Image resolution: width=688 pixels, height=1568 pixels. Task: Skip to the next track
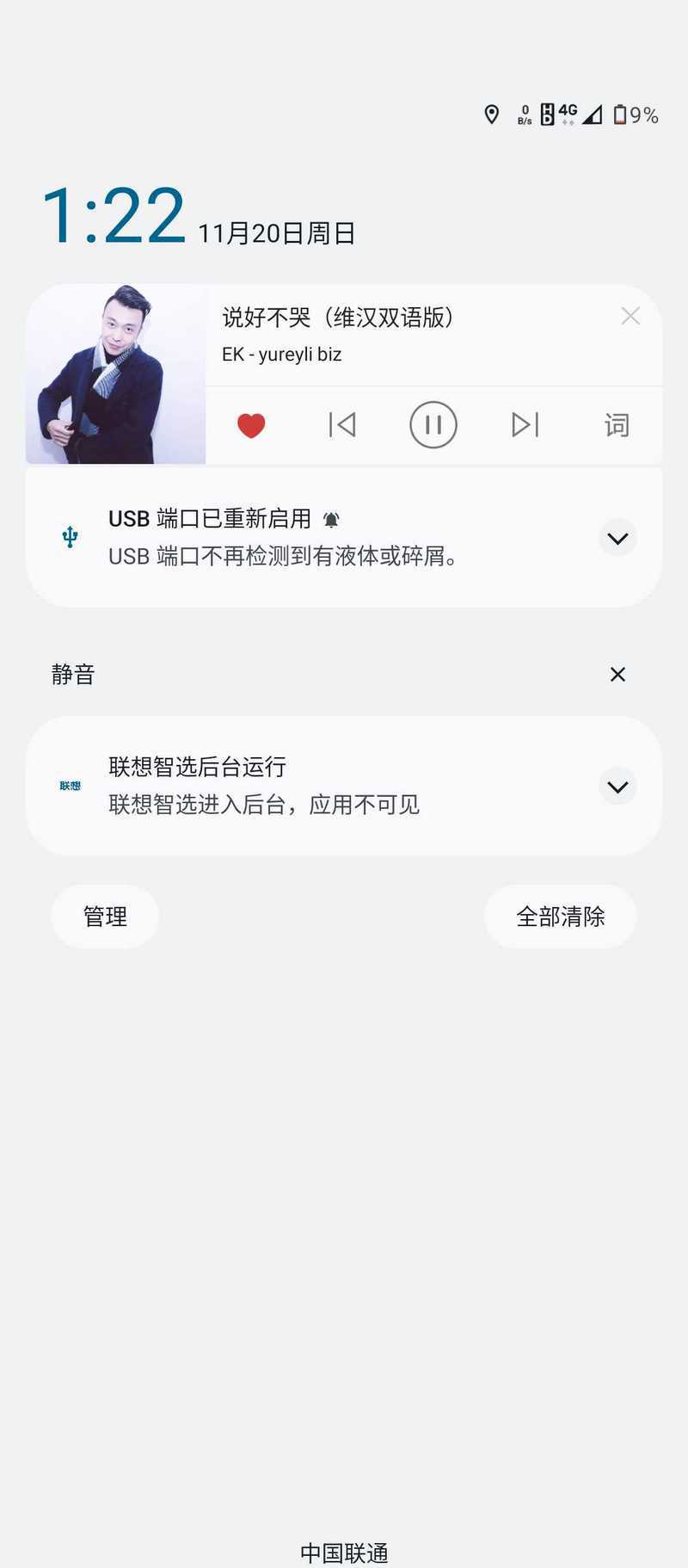[x=525, y=425]
